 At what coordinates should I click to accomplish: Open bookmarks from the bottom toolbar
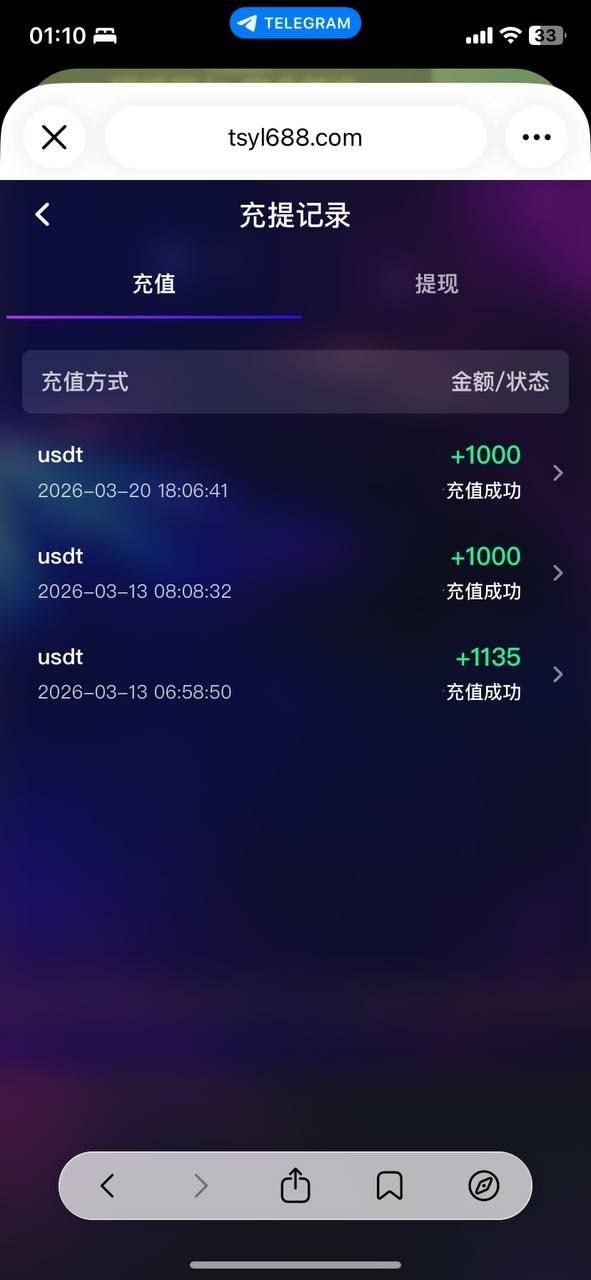click(389, 1186)
